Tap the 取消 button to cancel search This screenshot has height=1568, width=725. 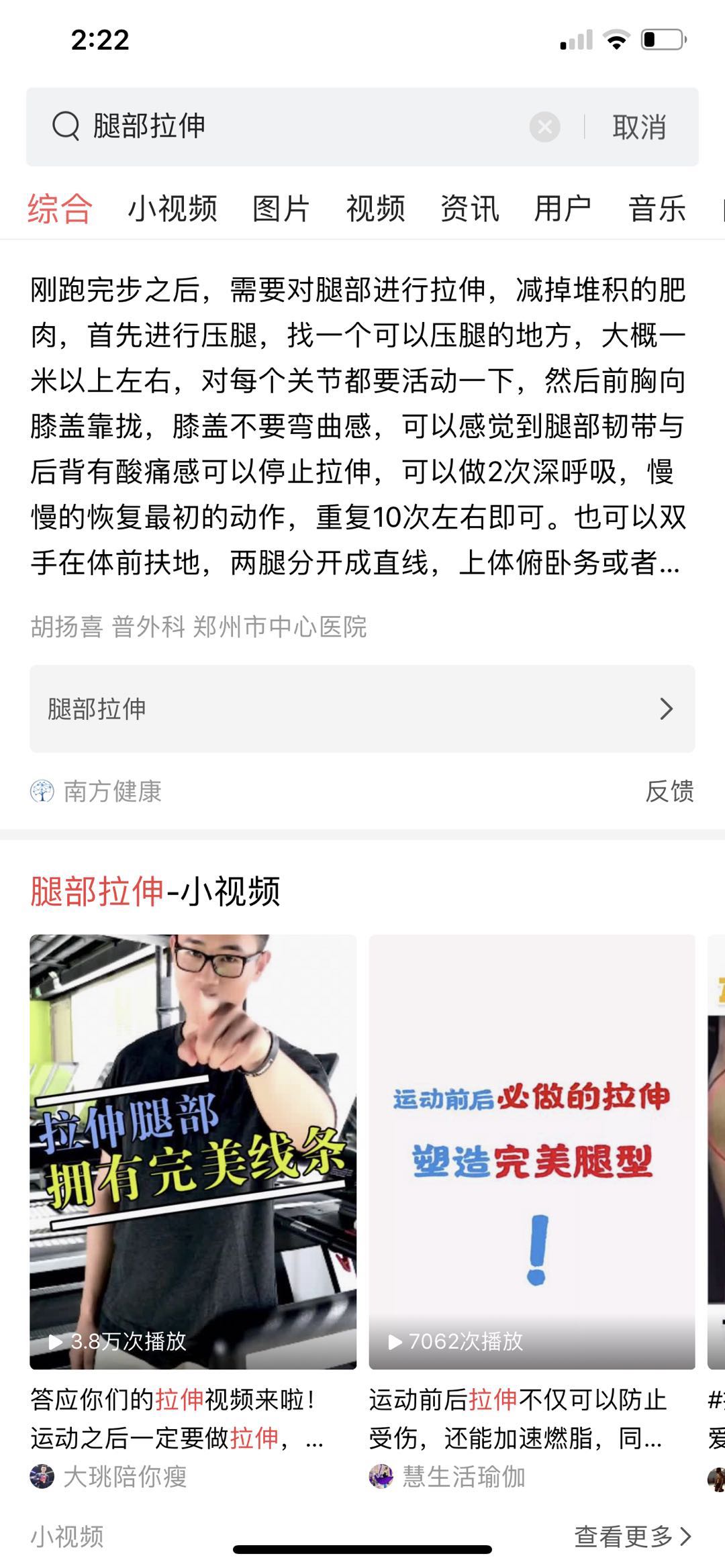point(640,126)
